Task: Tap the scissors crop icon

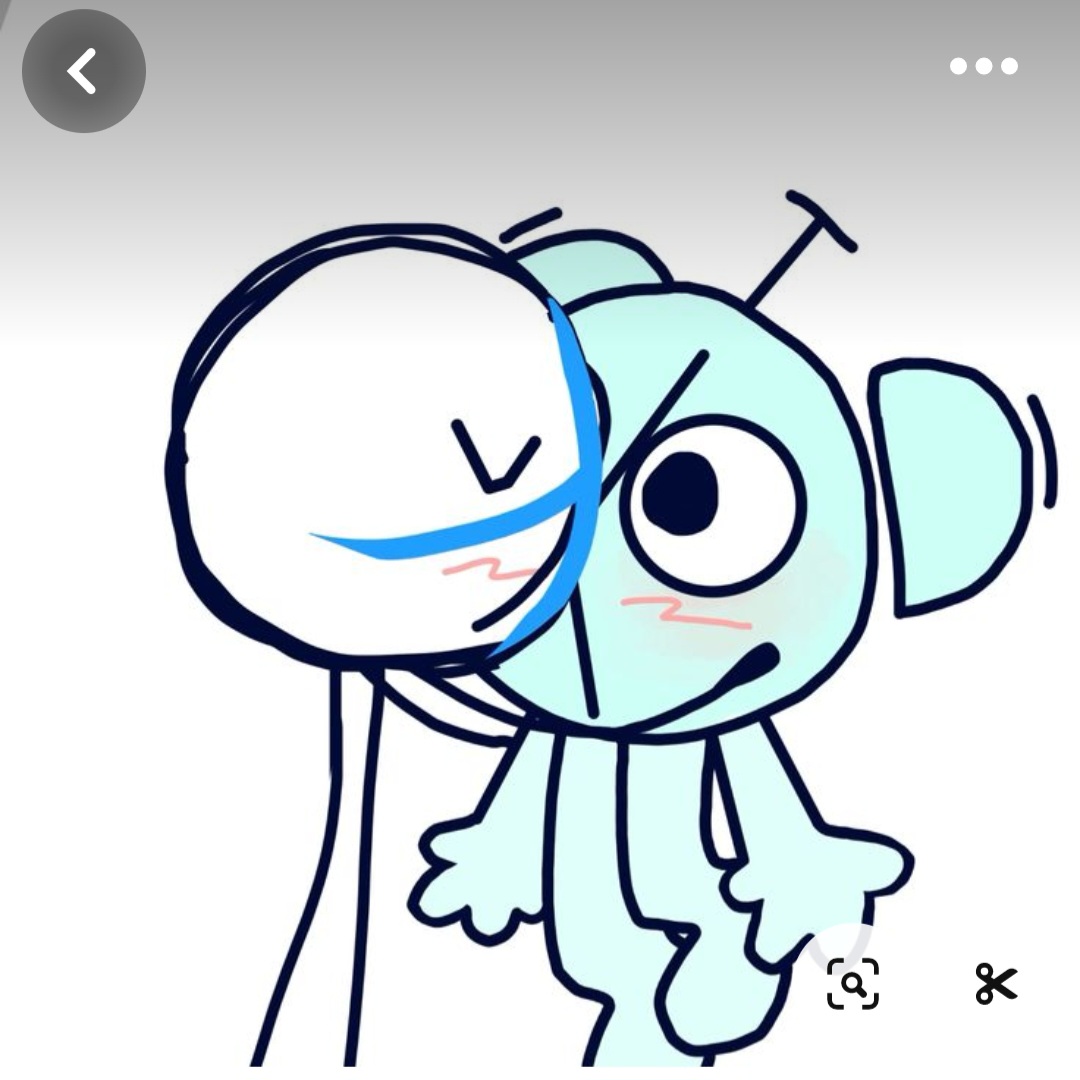Action: 995,984
